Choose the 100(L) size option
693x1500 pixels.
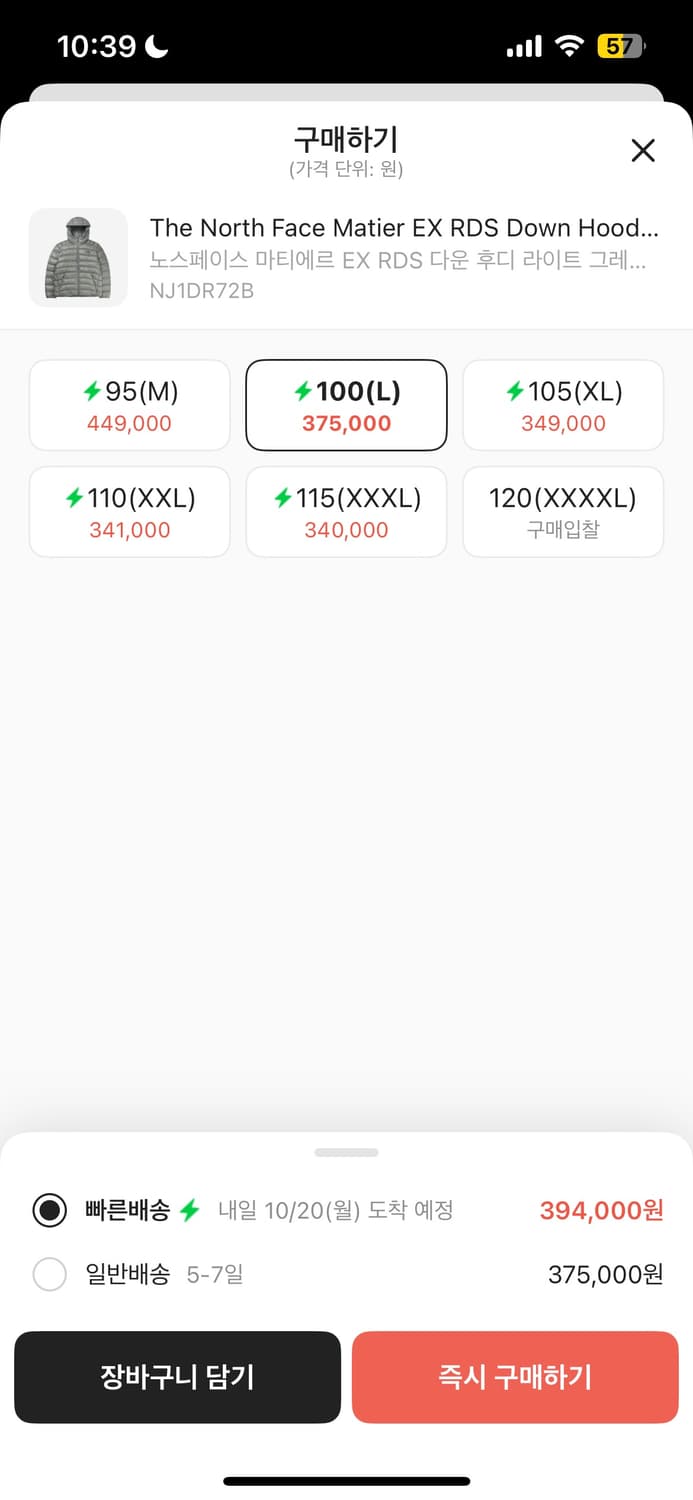pos(346,406)
